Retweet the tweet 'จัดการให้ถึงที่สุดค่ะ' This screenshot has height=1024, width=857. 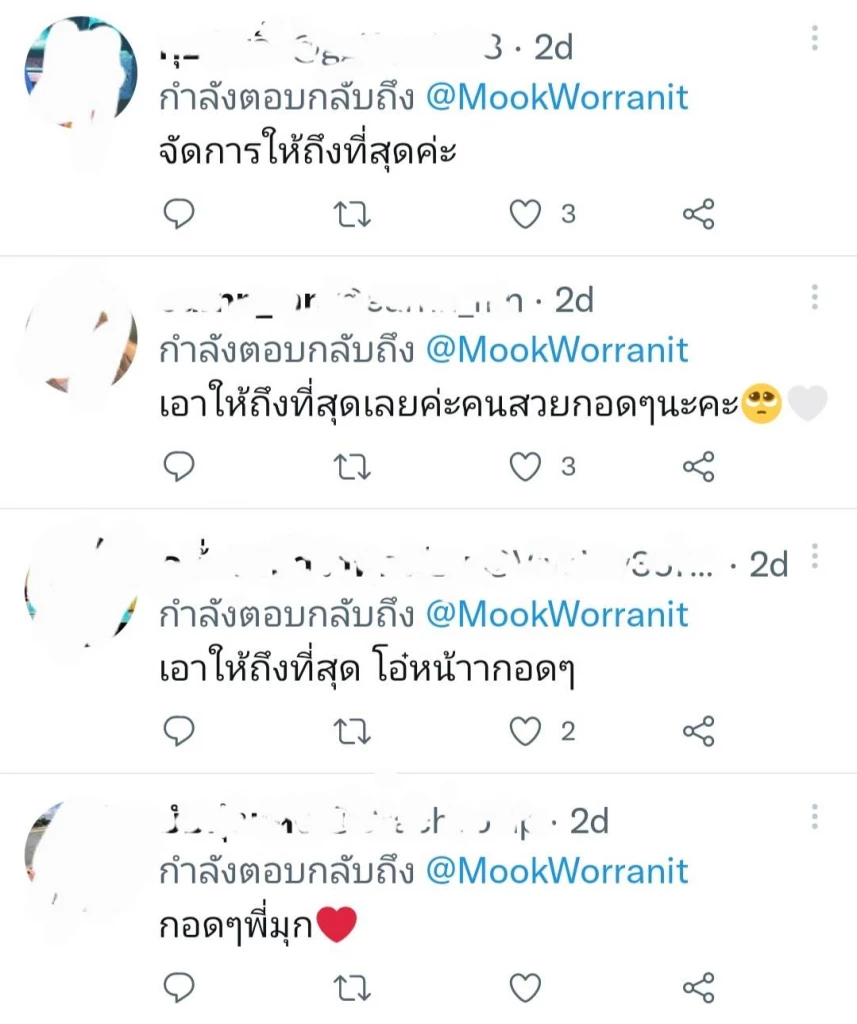coord(351,213)
